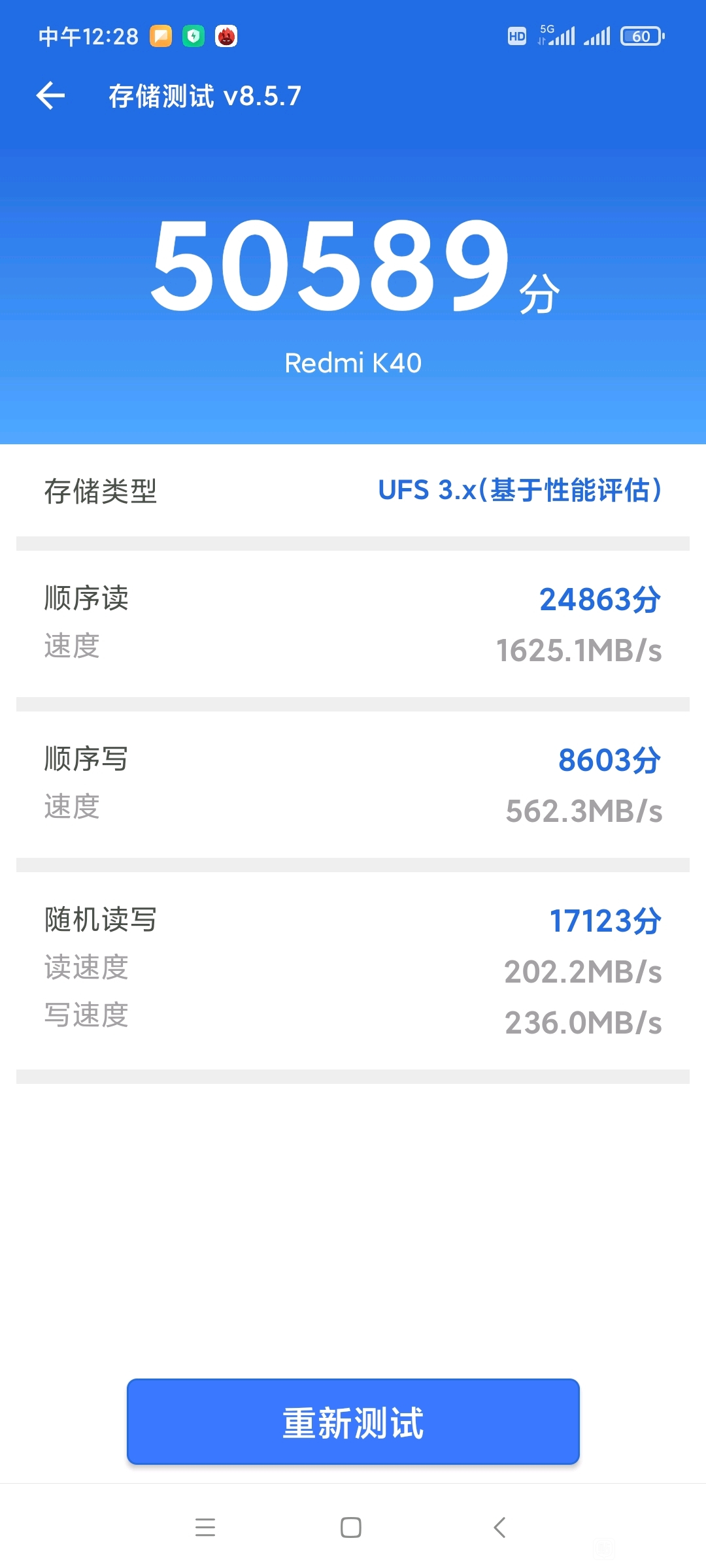Tap the 重新测试 retest button
706x1568 pixels.
[353, 1422]
